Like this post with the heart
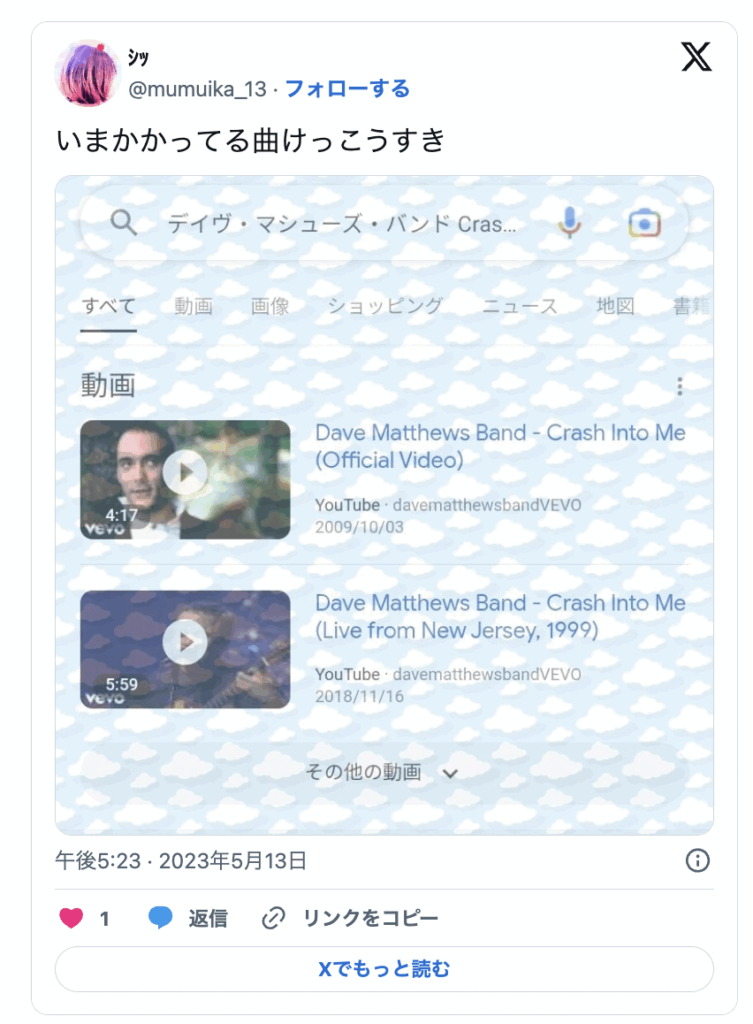The image size is (753, 1024). click(x=72, y=918)
